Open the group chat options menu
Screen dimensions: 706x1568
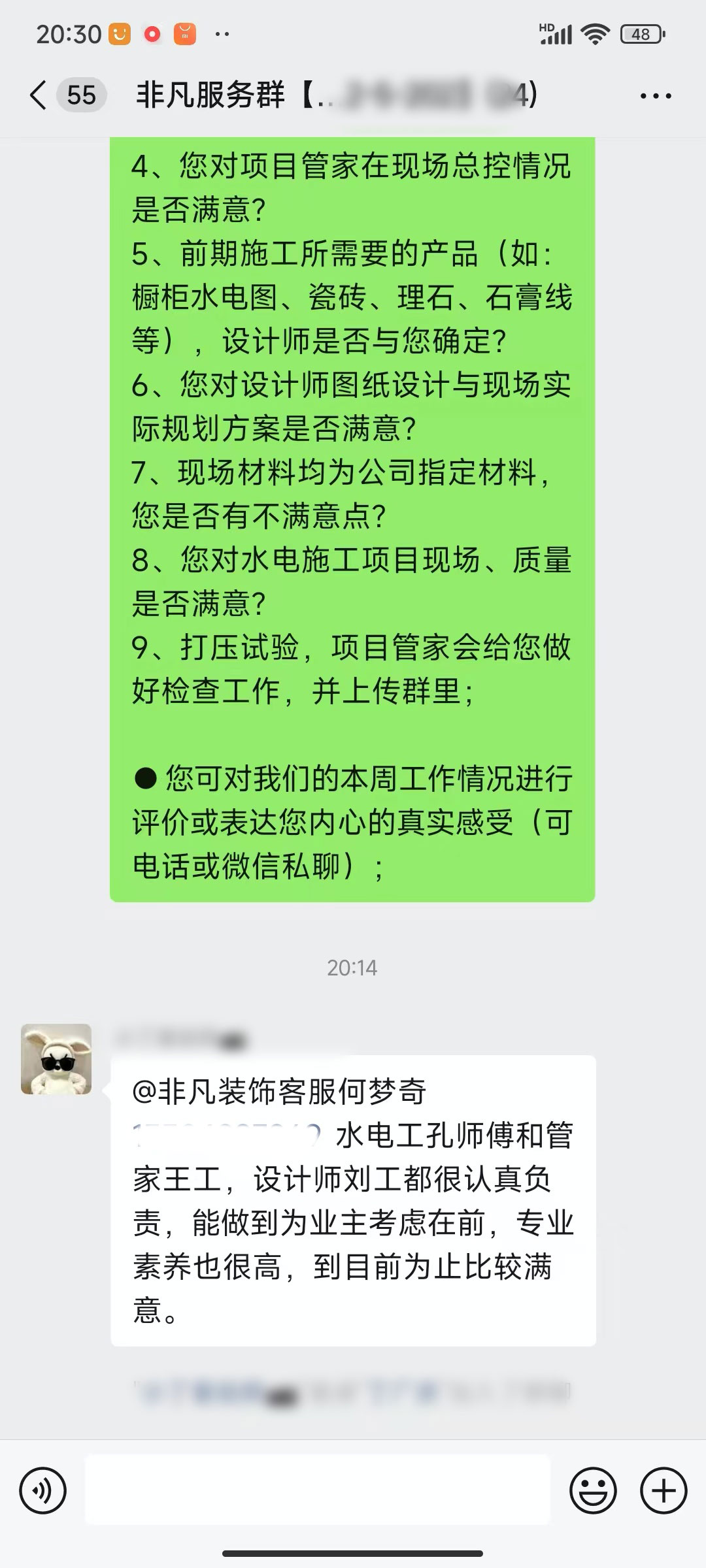[x=655, y=96]
